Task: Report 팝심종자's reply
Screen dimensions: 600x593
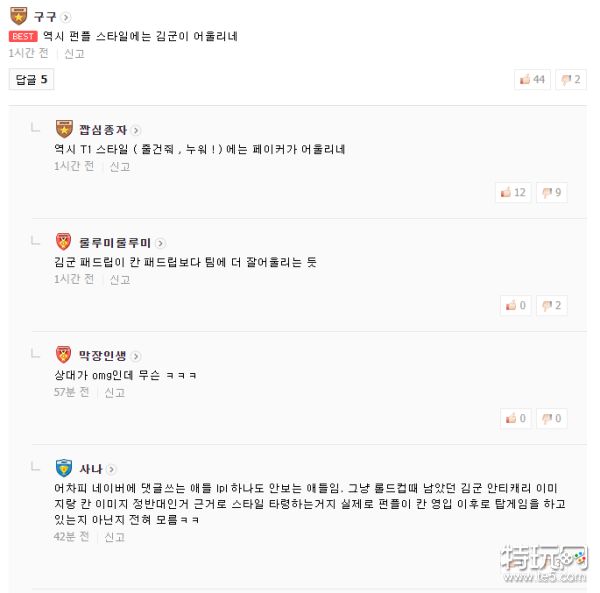Action: click(x=120, y=167)
